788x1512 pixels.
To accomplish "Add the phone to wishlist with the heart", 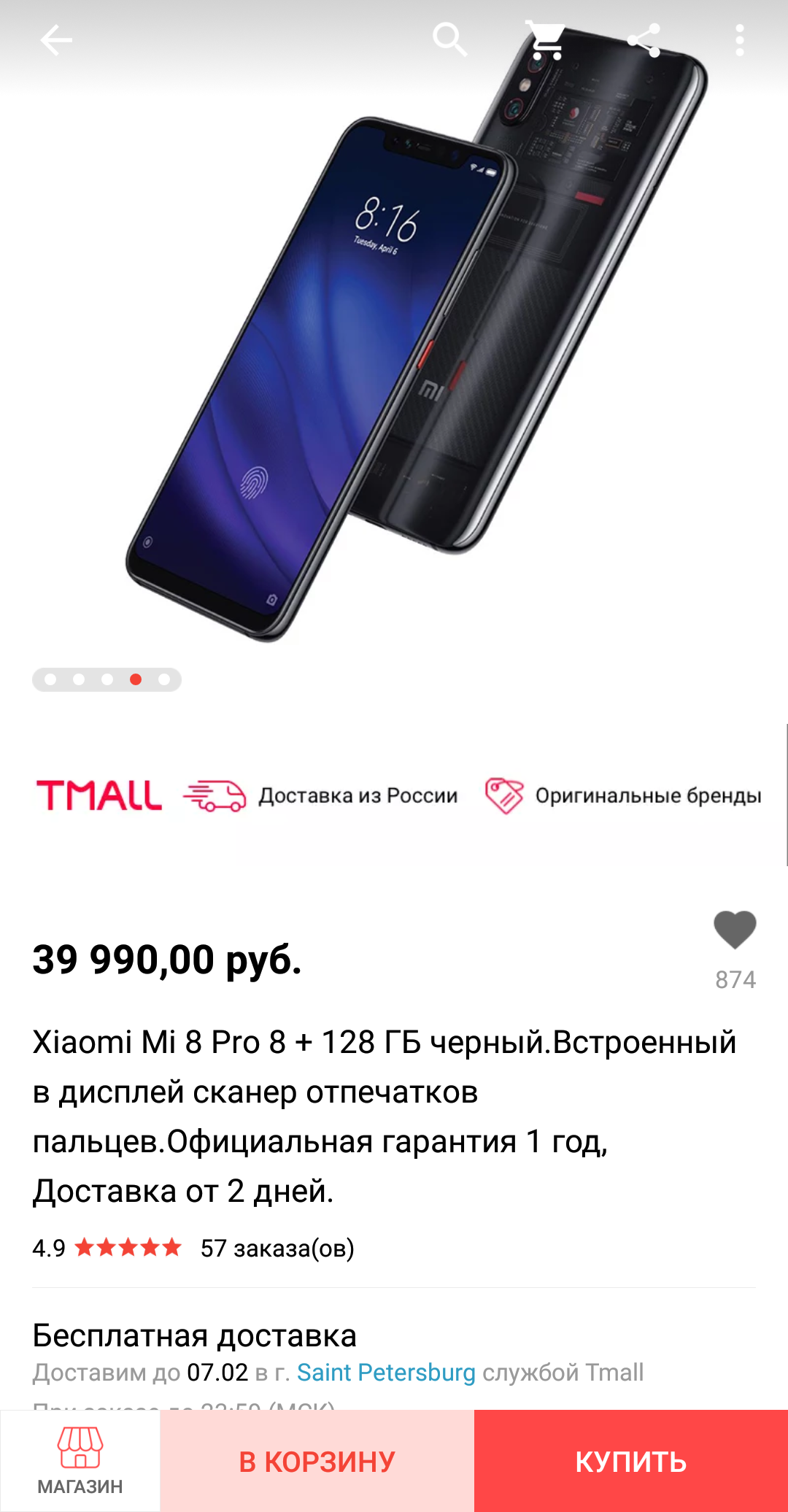I will (x=735, y=930).
